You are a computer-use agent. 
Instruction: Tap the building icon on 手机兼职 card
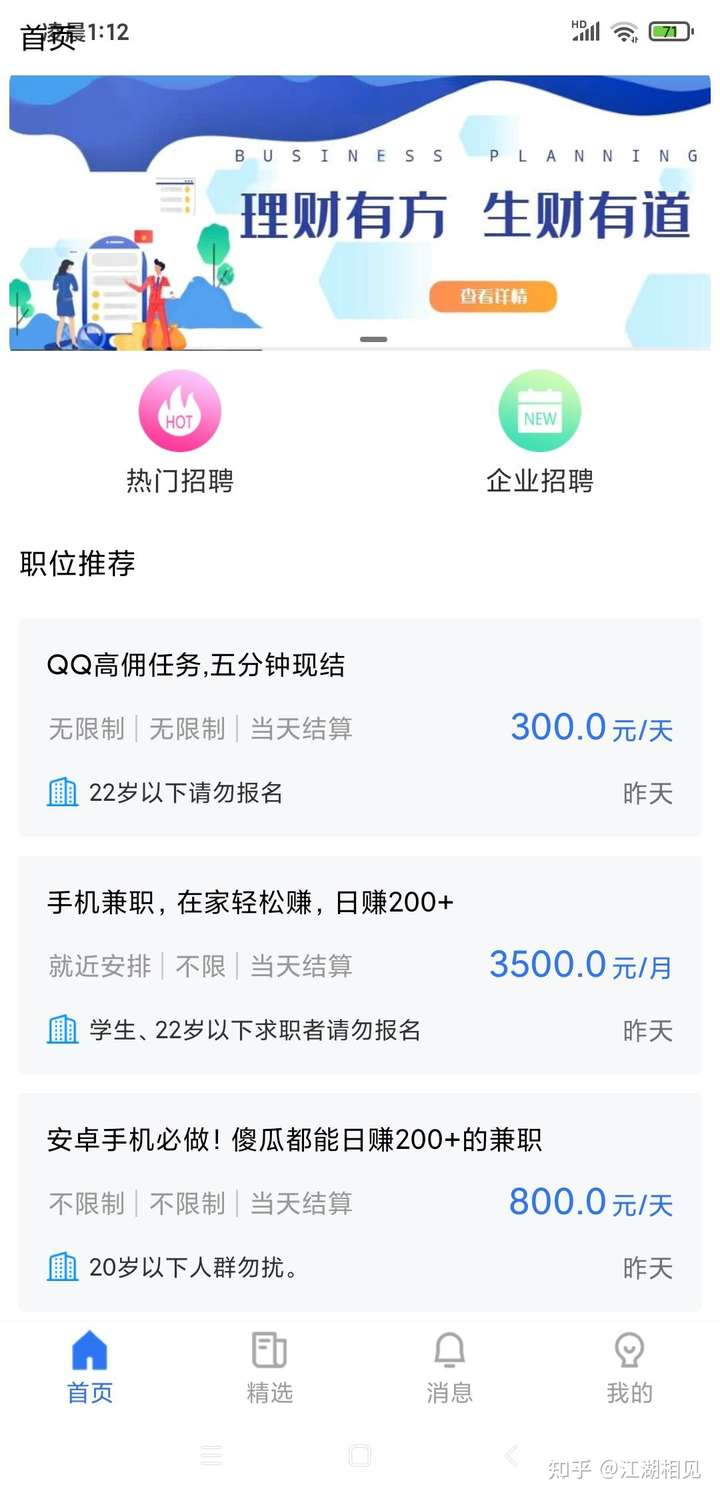[x=62, y=1029]
